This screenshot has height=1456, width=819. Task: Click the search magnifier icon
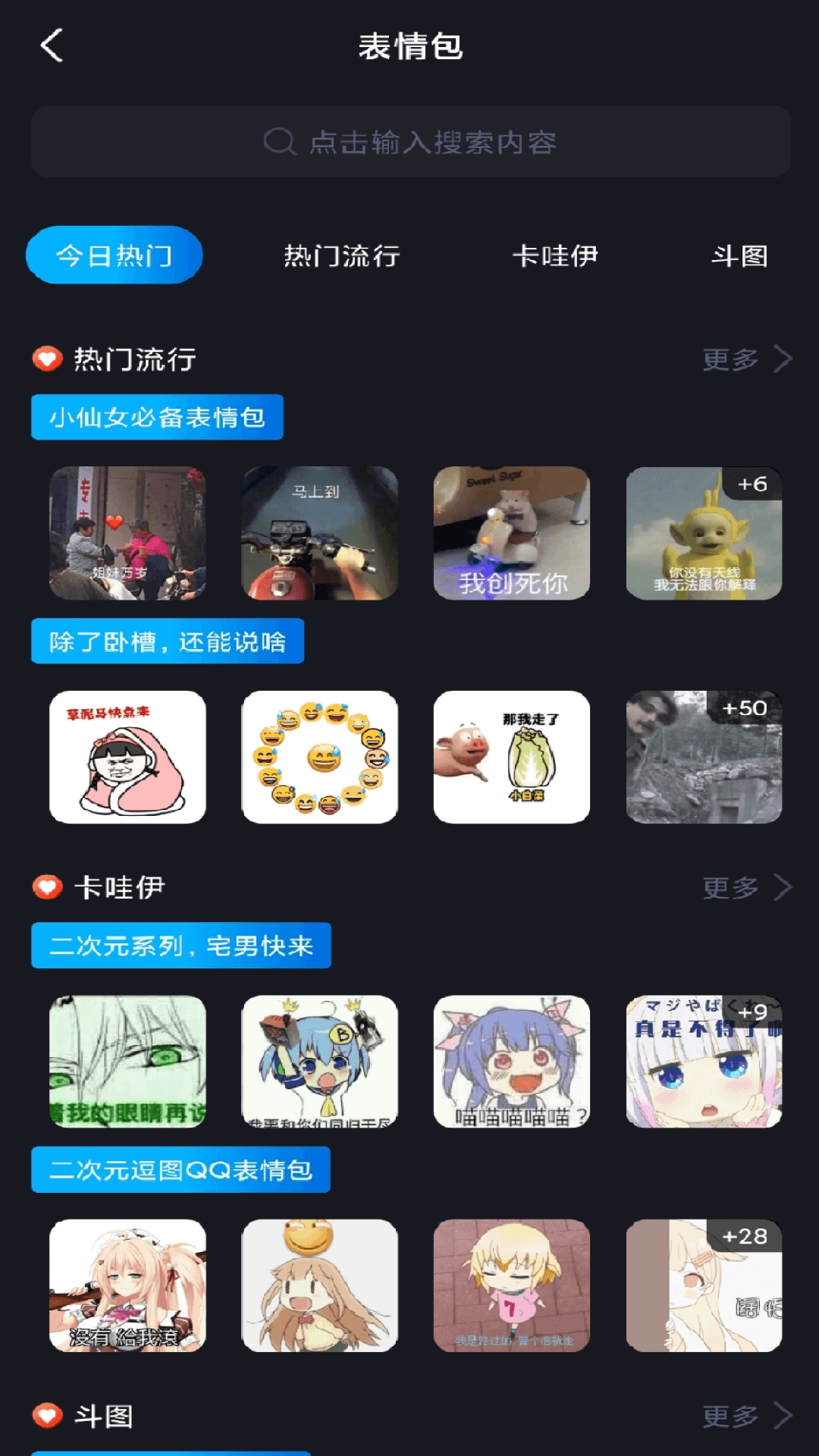(x=280, y=141)
